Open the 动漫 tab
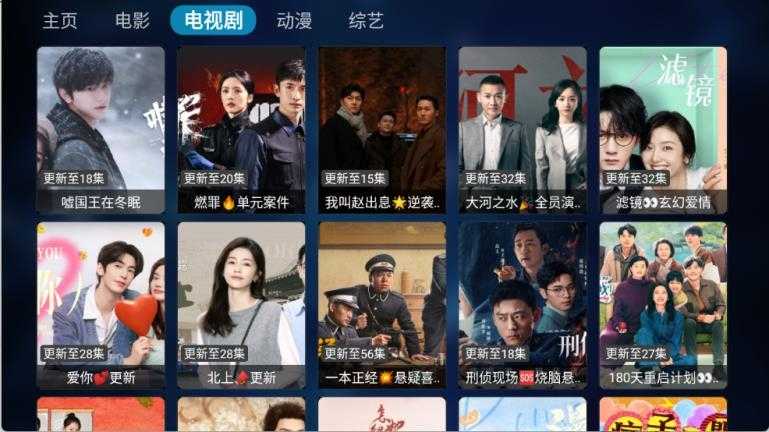The image size is (769, 432). point(293,21)
